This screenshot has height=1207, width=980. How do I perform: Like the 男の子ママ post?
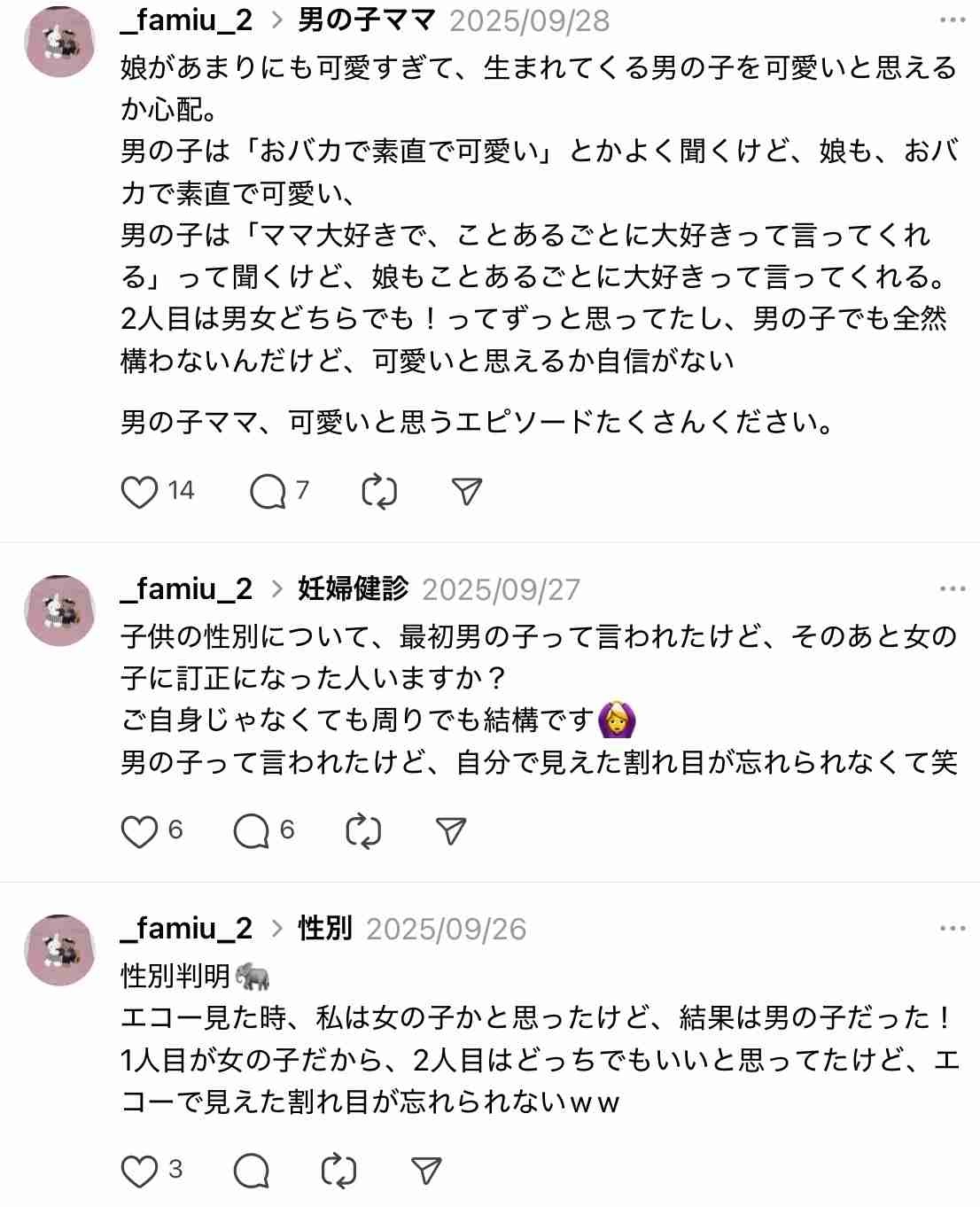click(139, 492)
